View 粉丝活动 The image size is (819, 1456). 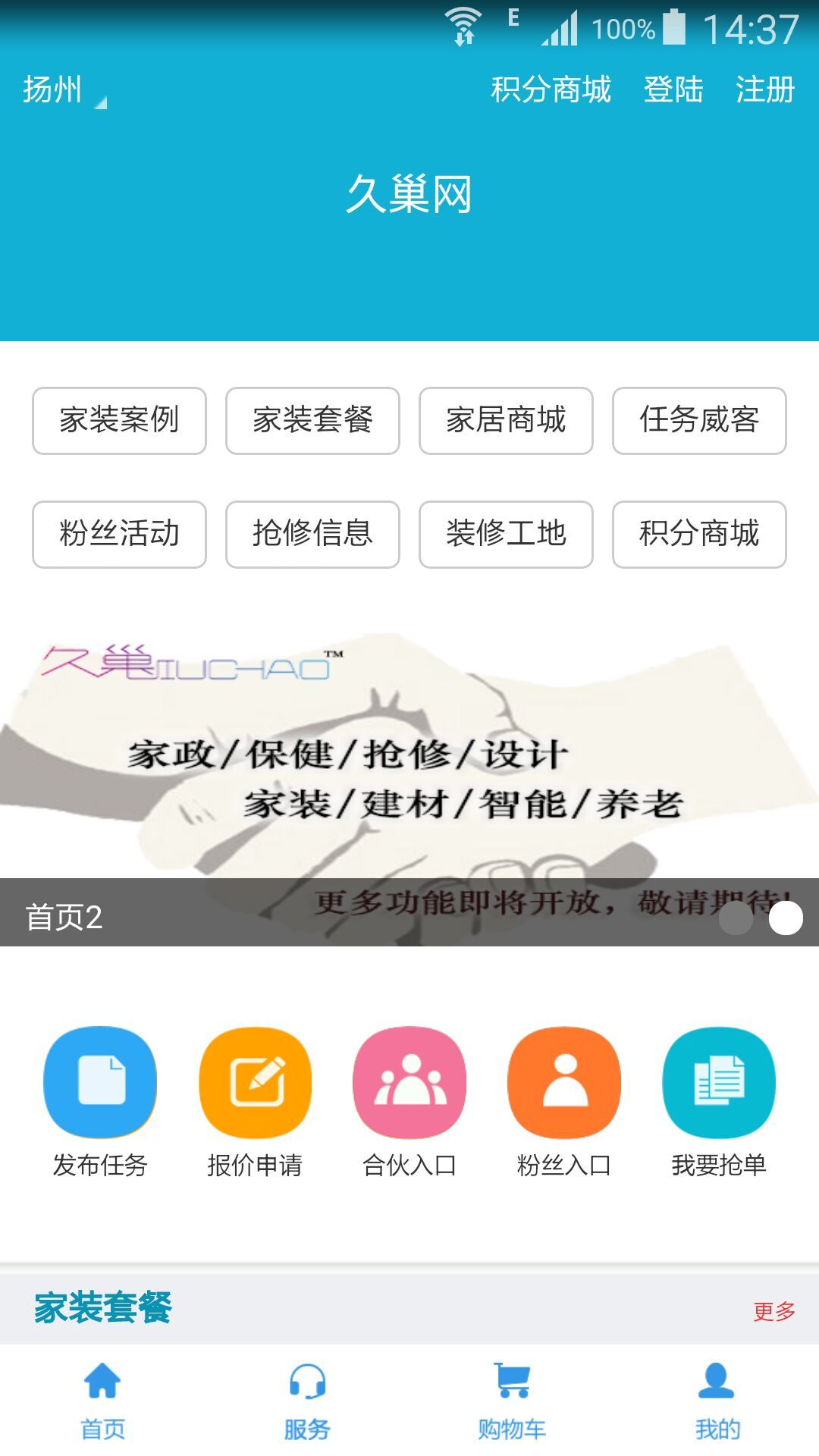[x=119, y=534]
